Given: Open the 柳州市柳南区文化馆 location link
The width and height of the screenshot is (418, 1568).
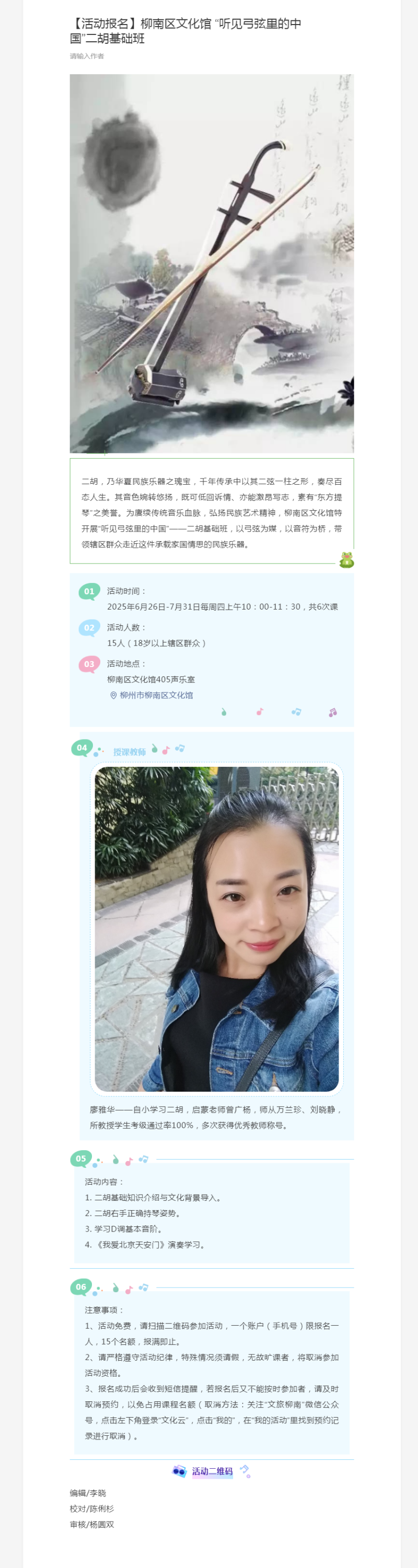Looking at the screenshot, I should [156, 695].
